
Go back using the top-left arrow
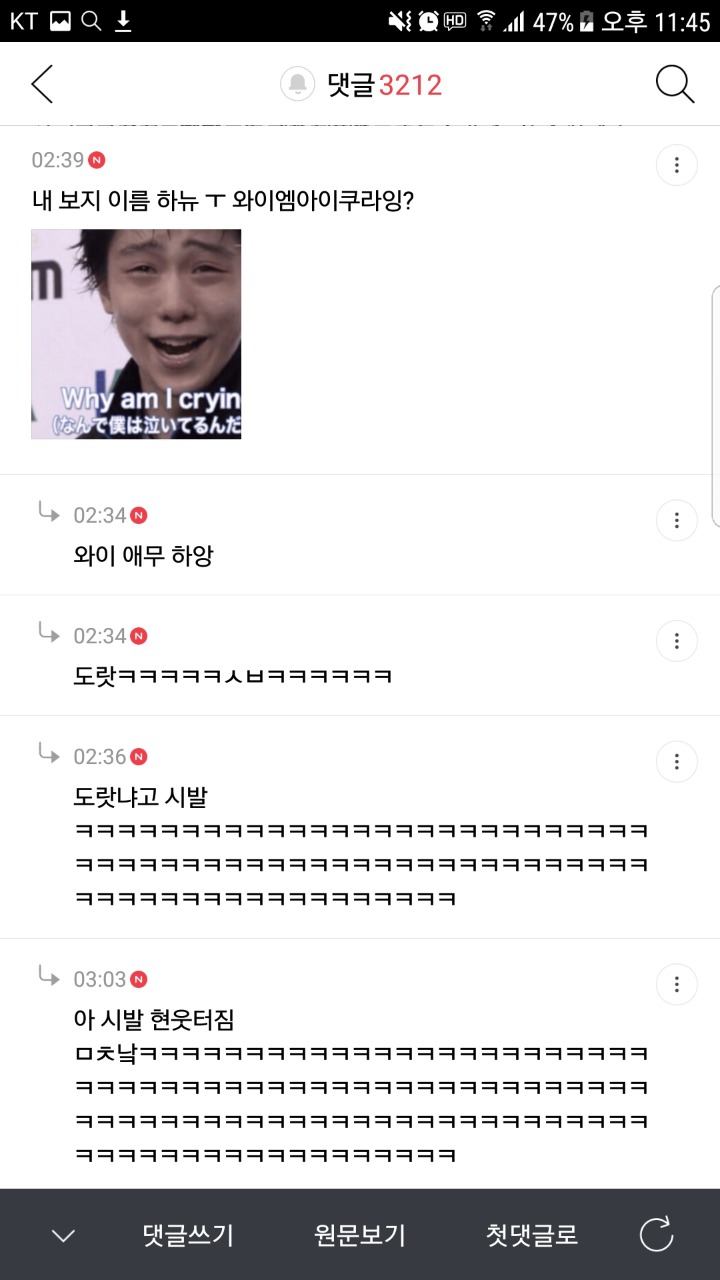point(42,85)
